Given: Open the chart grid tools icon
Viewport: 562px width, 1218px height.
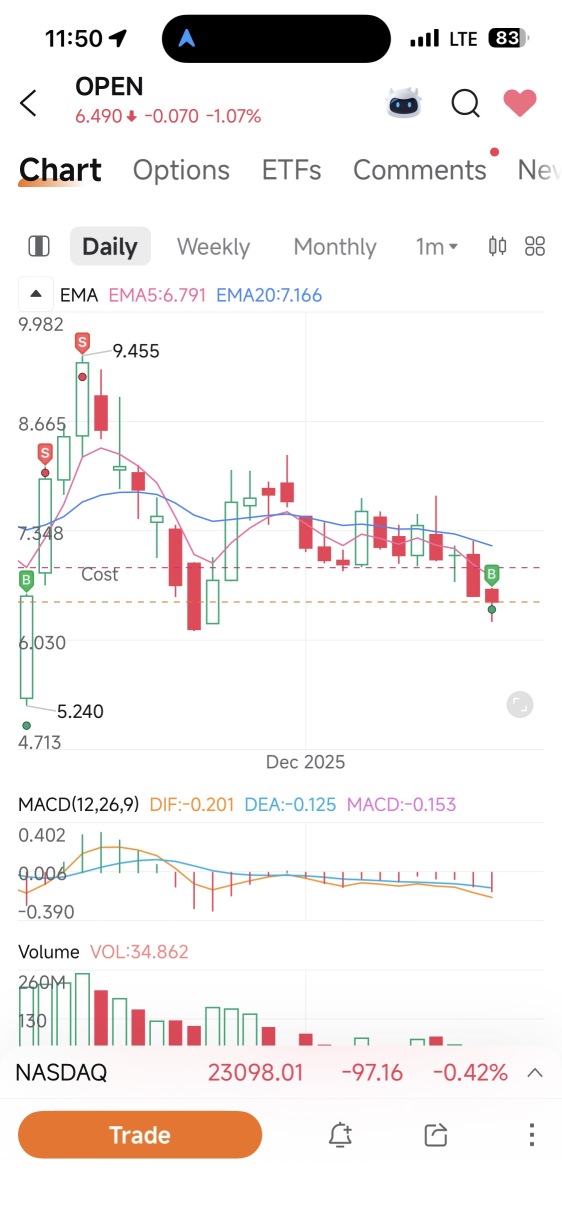Looking at the screenshot, I should (x=535, y=246).
